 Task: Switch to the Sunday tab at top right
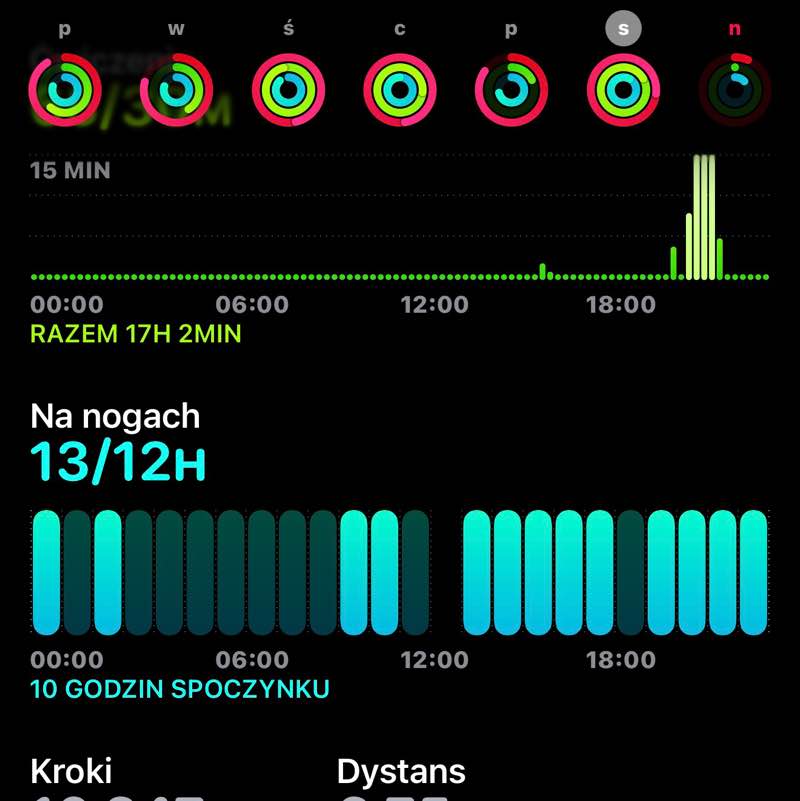(733, 28)
